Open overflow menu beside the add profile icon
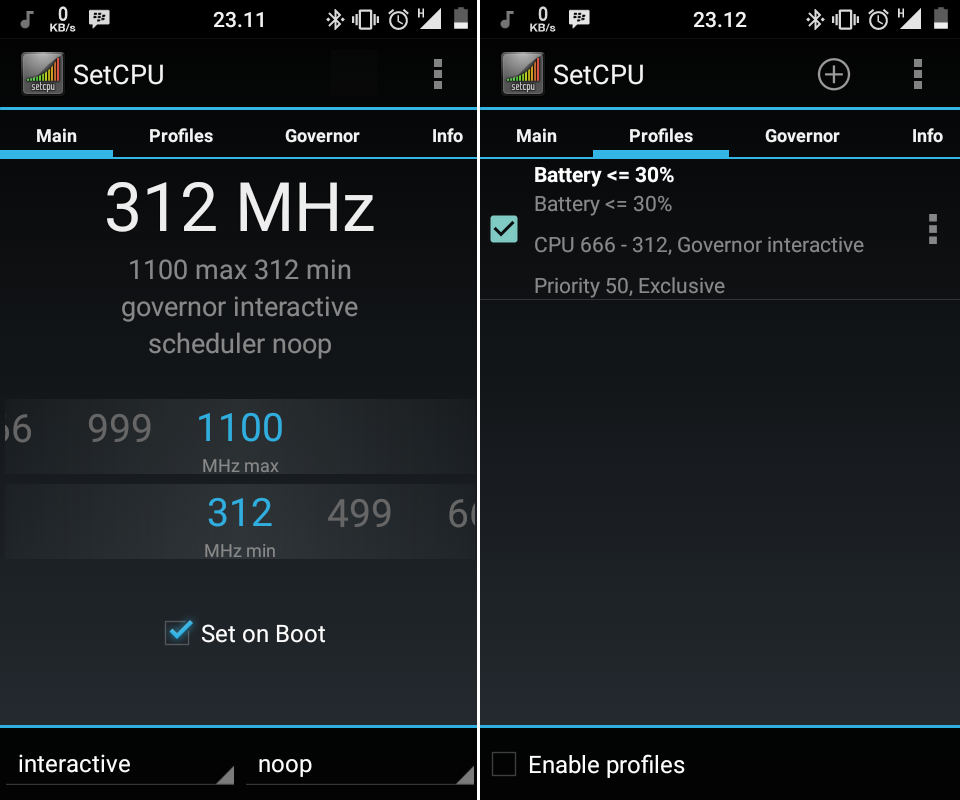The width and height of the screenshot is (960, 800). tap(917, 74)
